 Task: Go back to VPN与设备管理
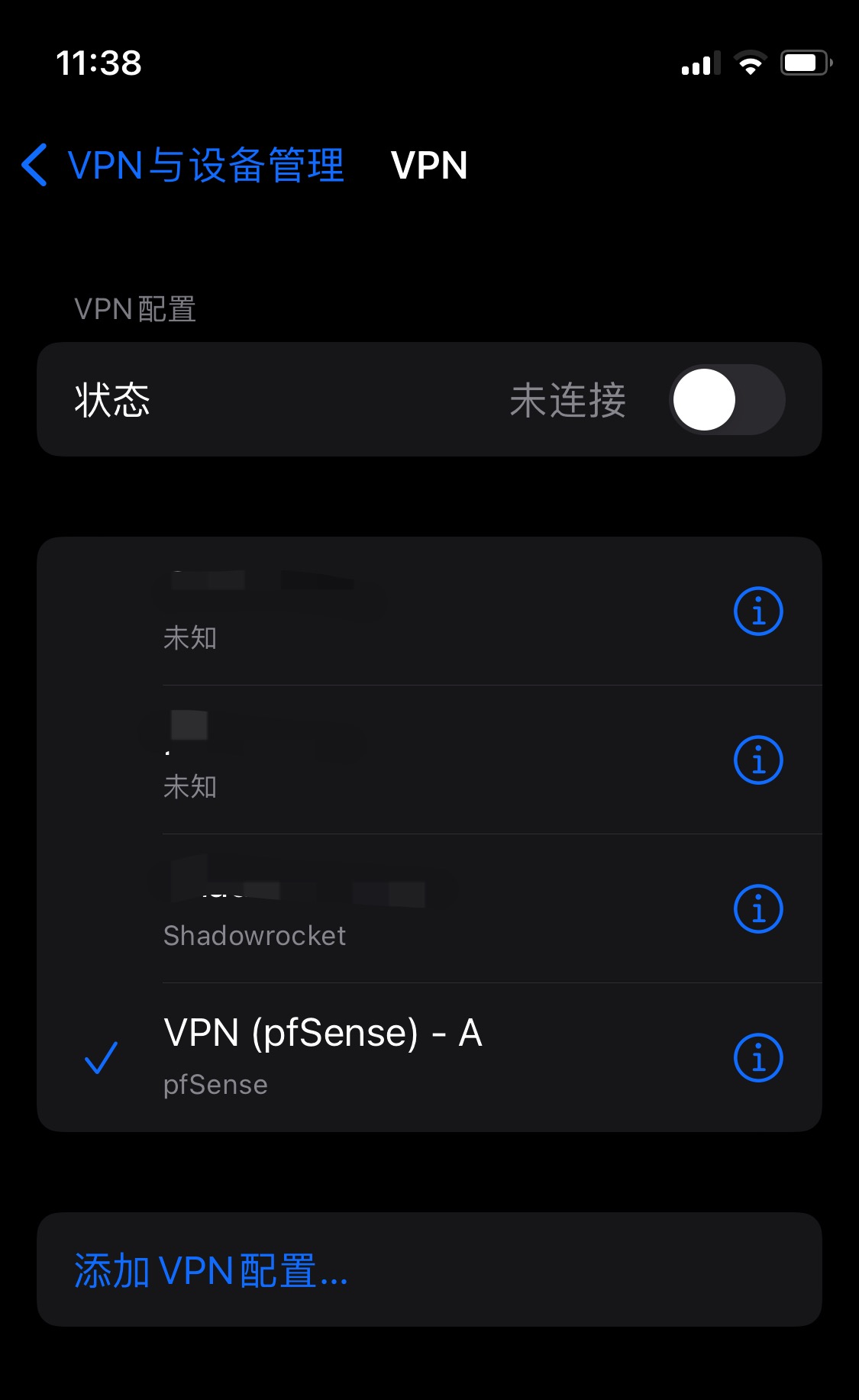(183, 165)
